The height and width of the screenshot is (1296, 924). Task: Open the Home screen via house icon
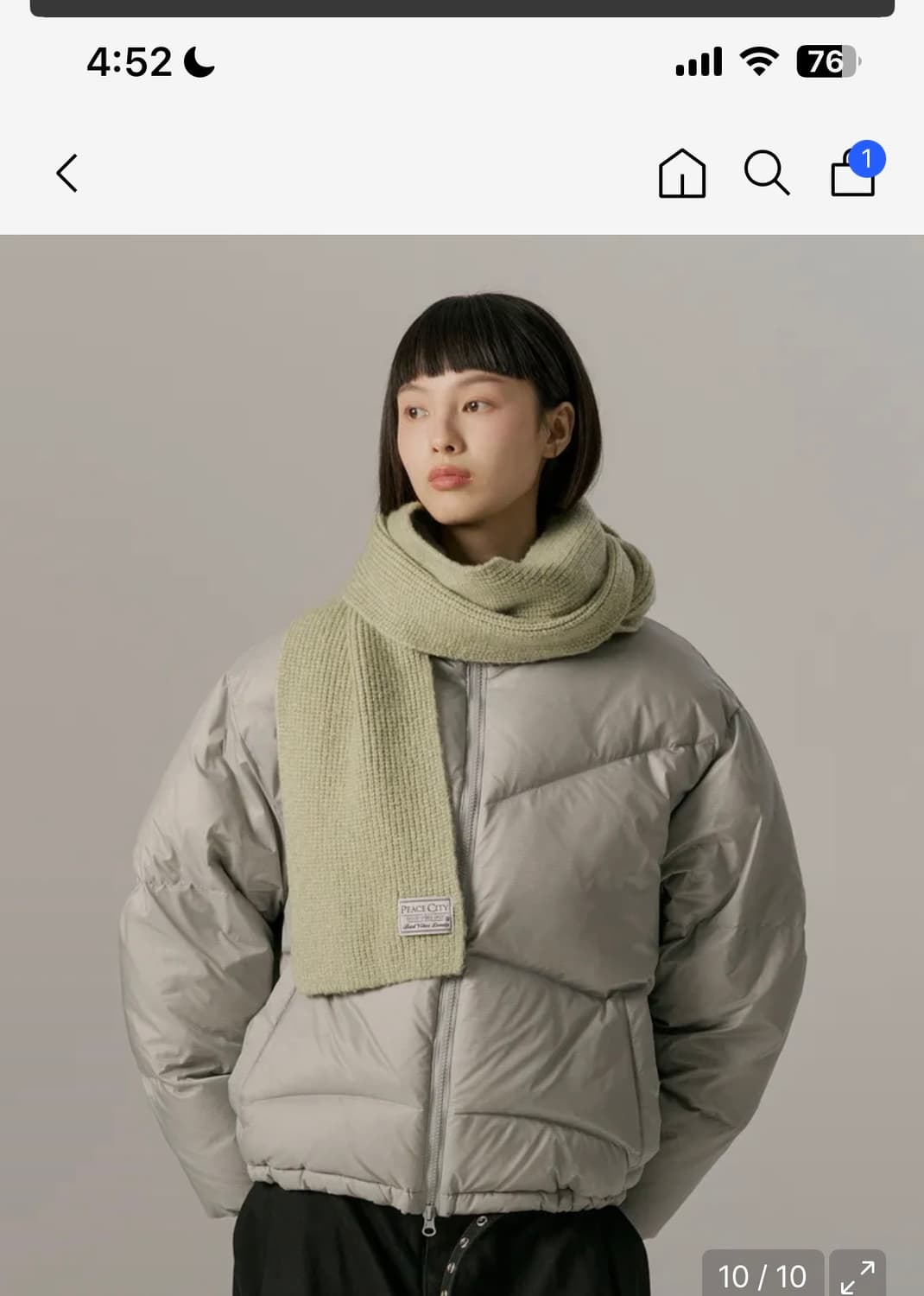(x=684, y=174)
